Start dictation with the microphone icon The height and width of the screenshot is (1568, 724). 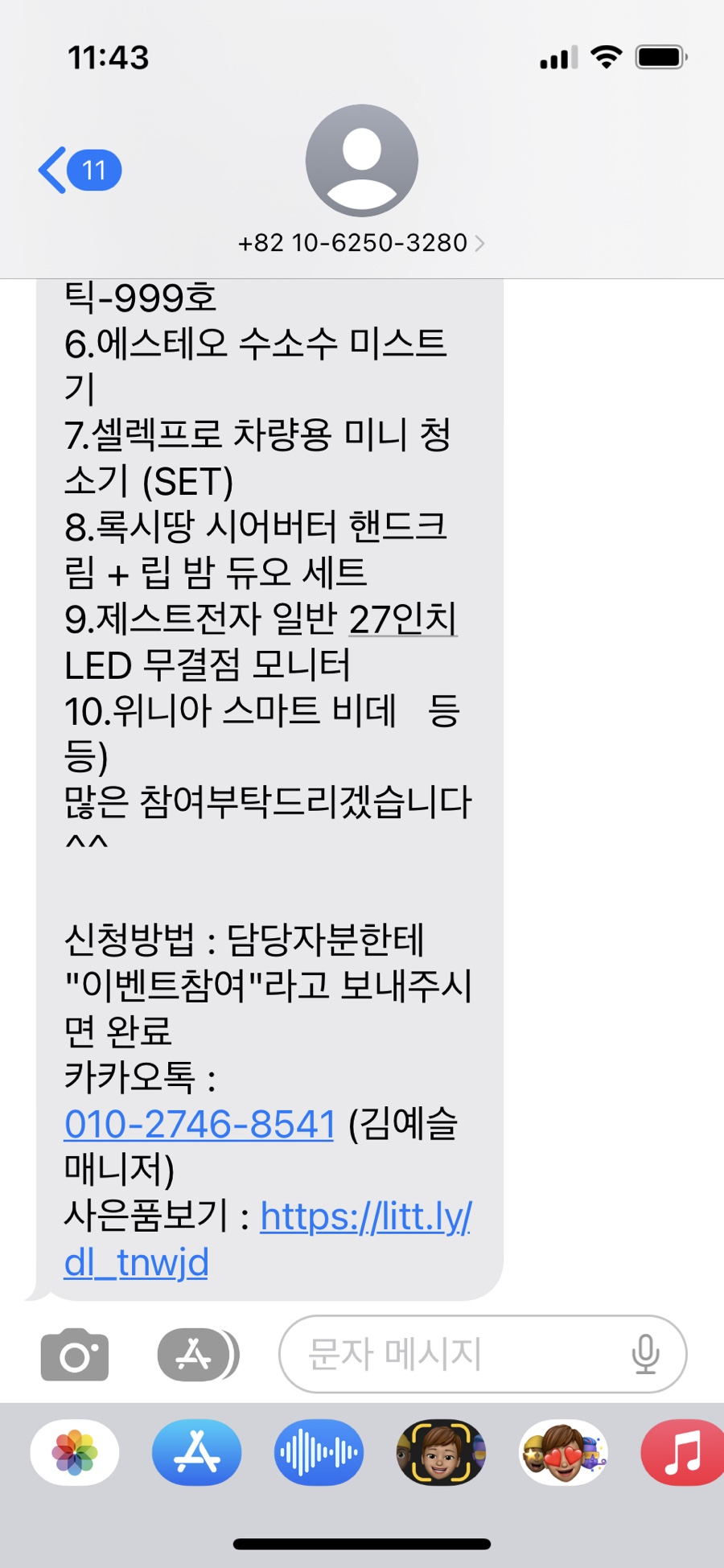click(645, 1354)
